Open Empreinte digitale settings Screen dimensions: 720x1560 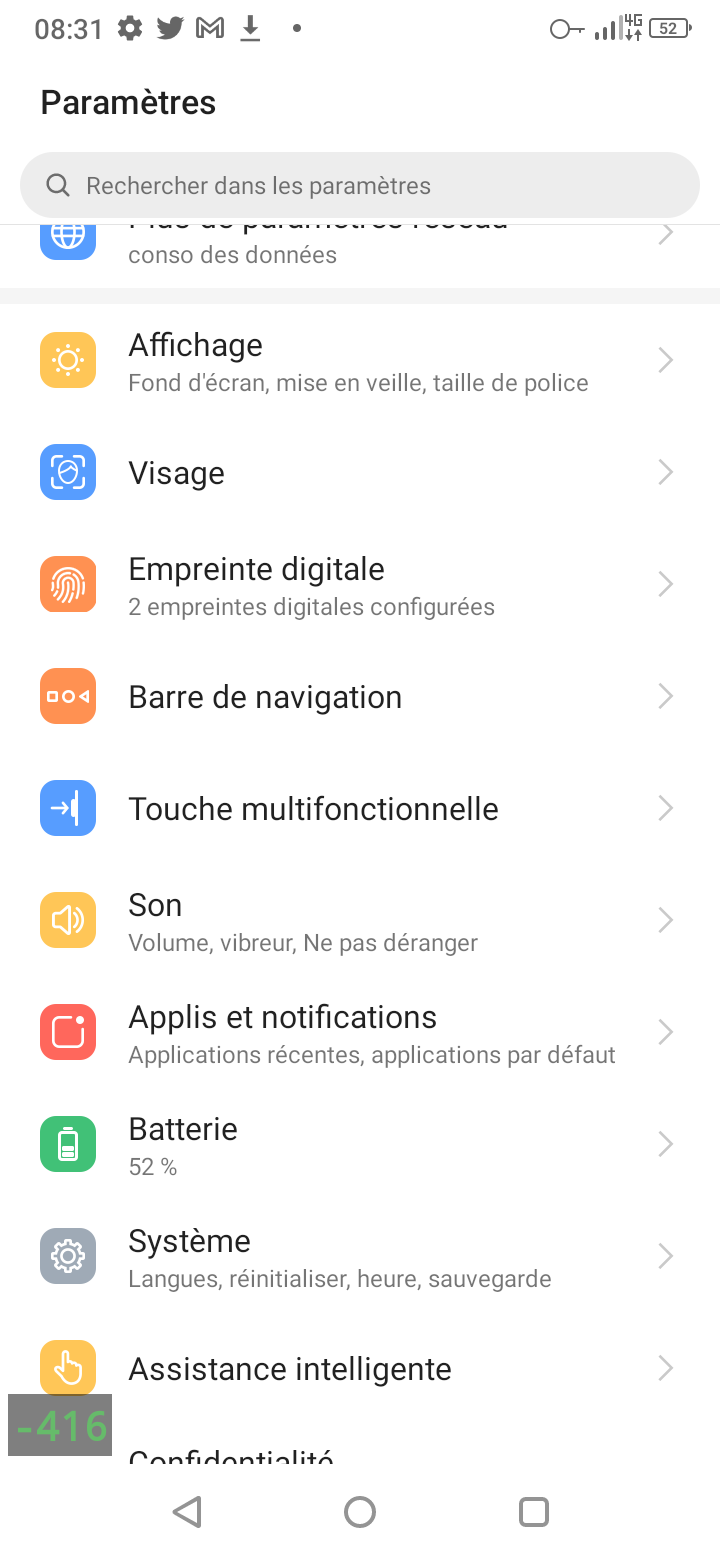[360, 584]
